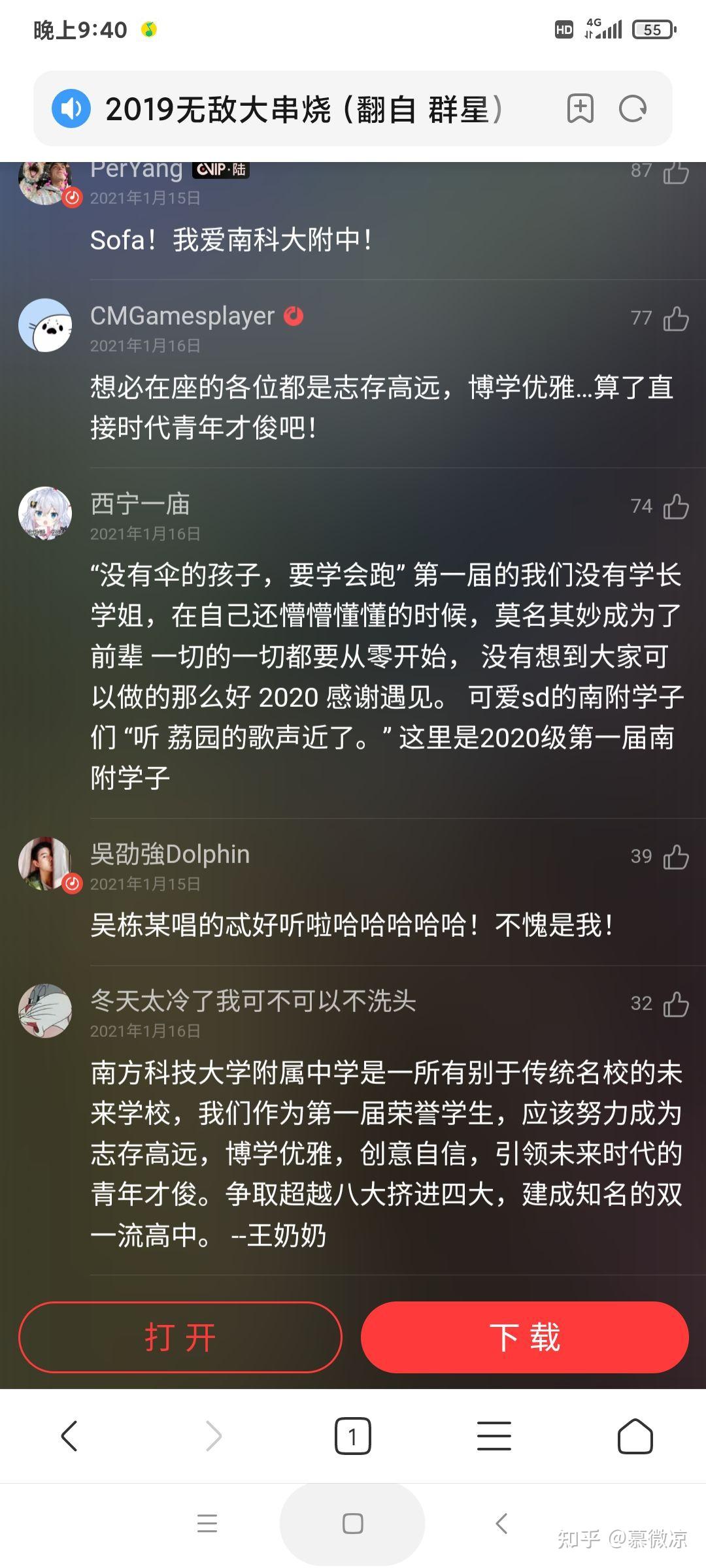
Task: Open 西宁一庙's avatar
Action: [x=45, y=513]
